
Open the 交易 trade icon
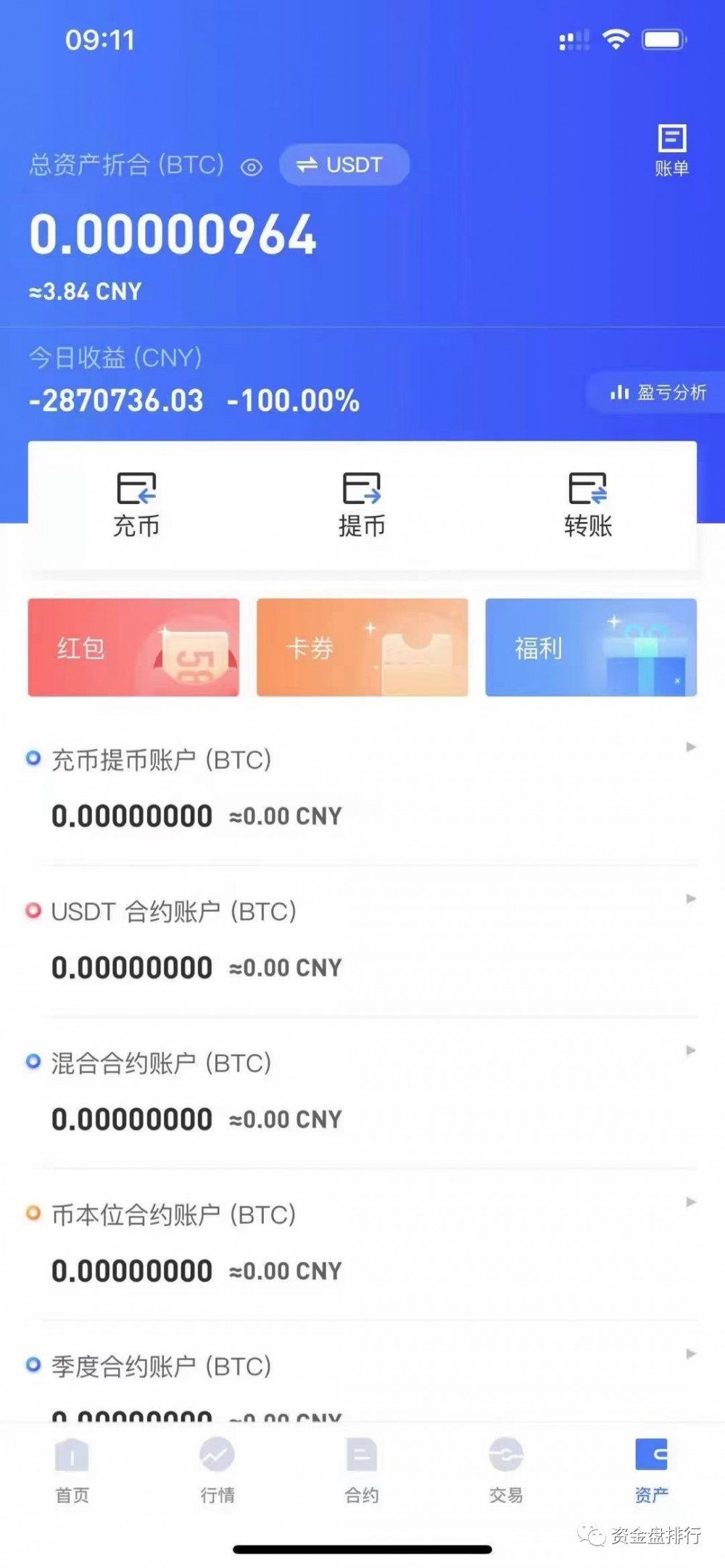[505, 1453]
